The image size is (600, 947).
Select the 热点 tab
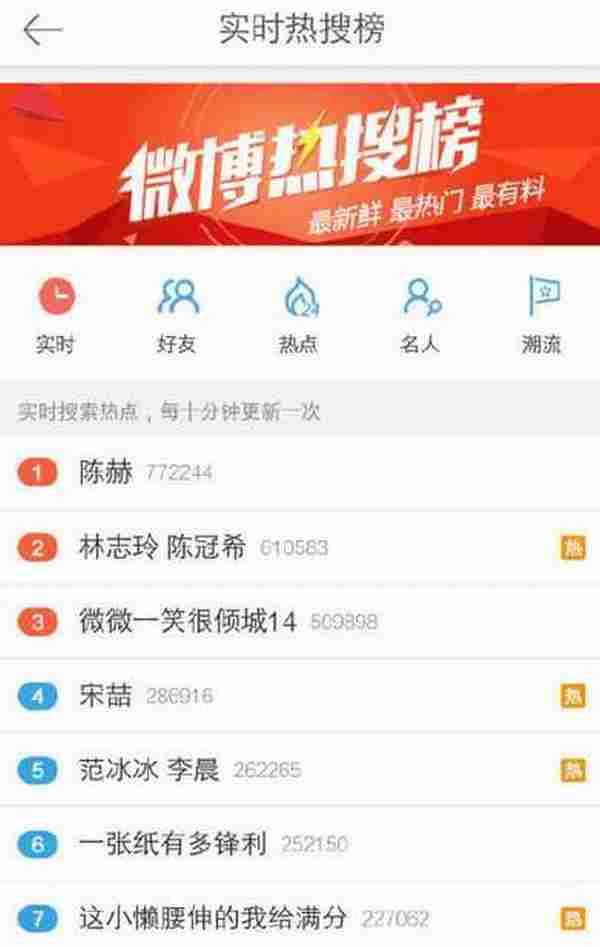(x=298, y=314)
